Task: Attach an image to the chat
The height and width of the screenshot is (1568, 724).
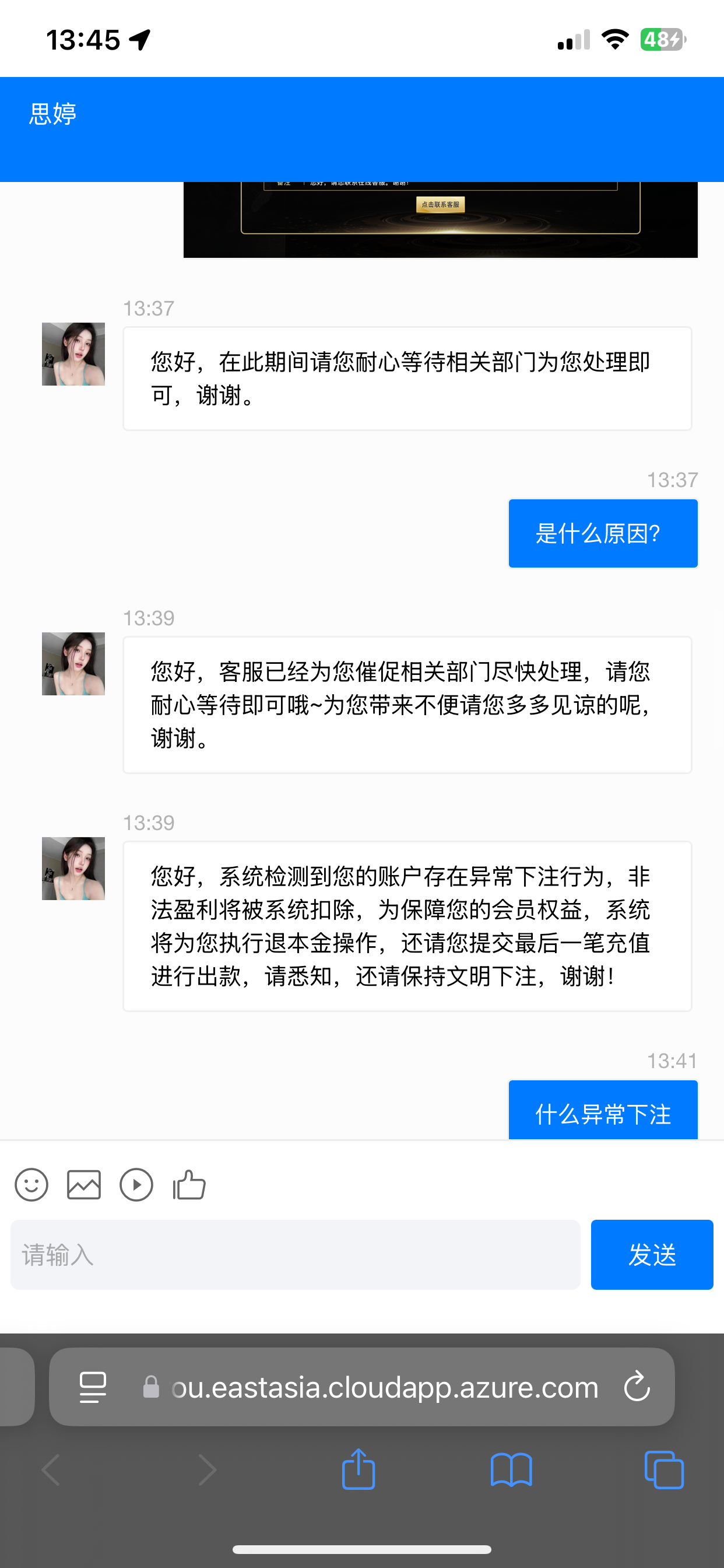Action: click(84, 1185)
